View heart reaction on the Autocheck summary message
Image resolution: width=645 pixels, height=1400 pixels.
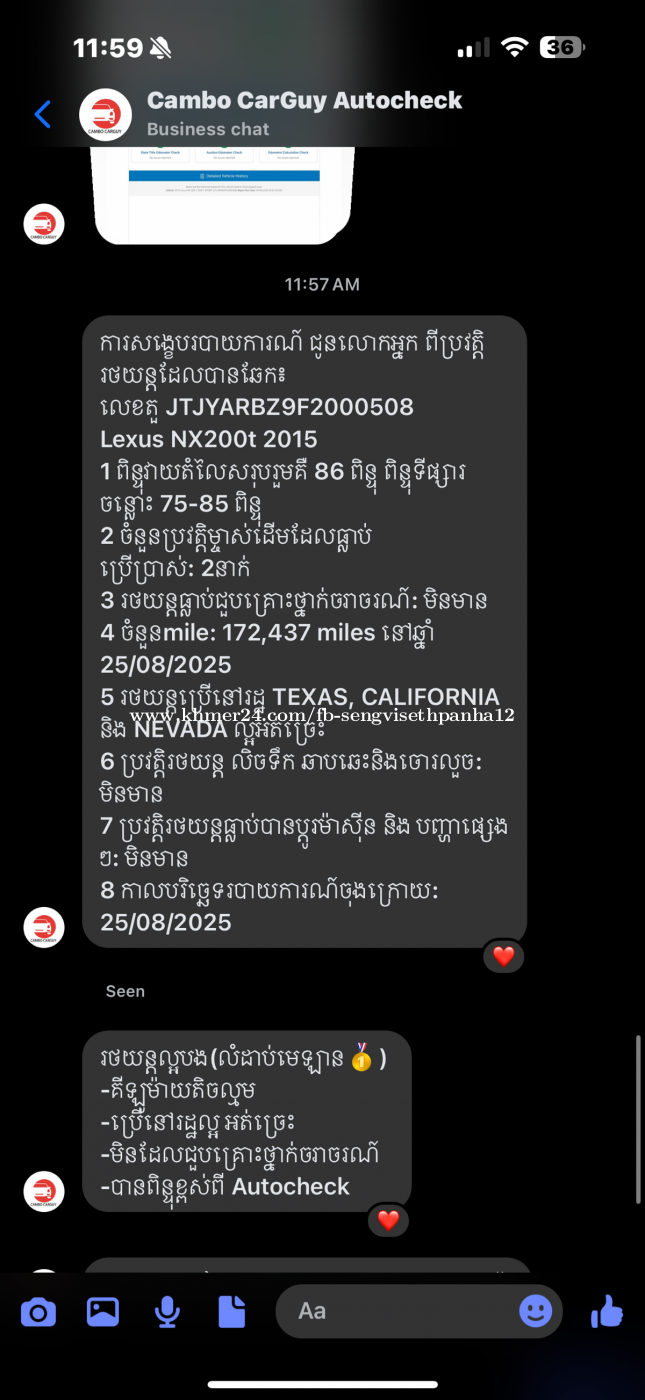click(388, 1220)
